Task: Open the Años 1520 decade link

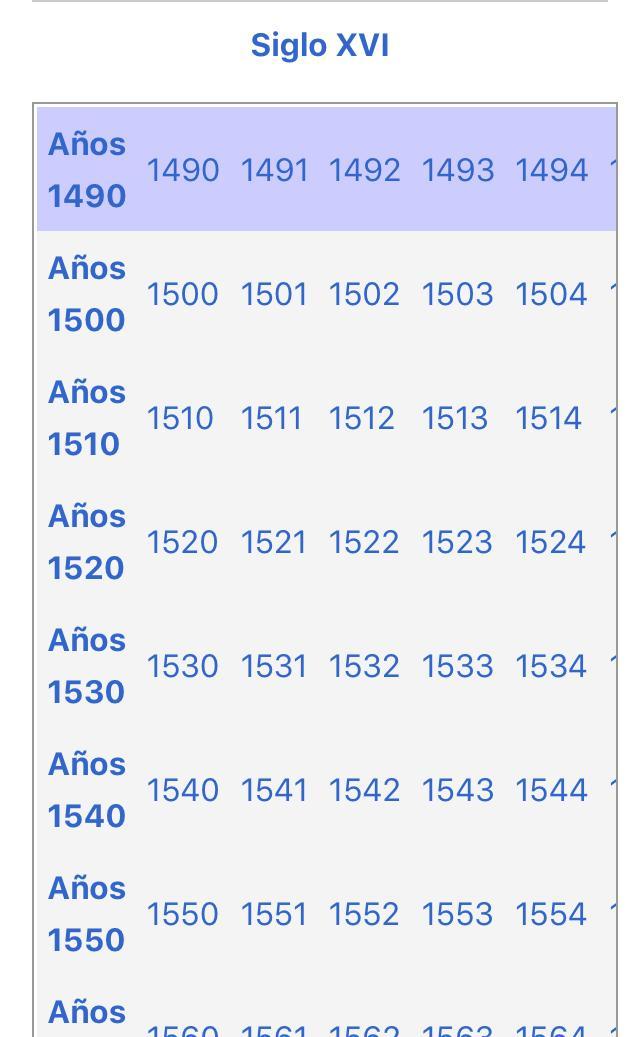Action: [87, 542]
